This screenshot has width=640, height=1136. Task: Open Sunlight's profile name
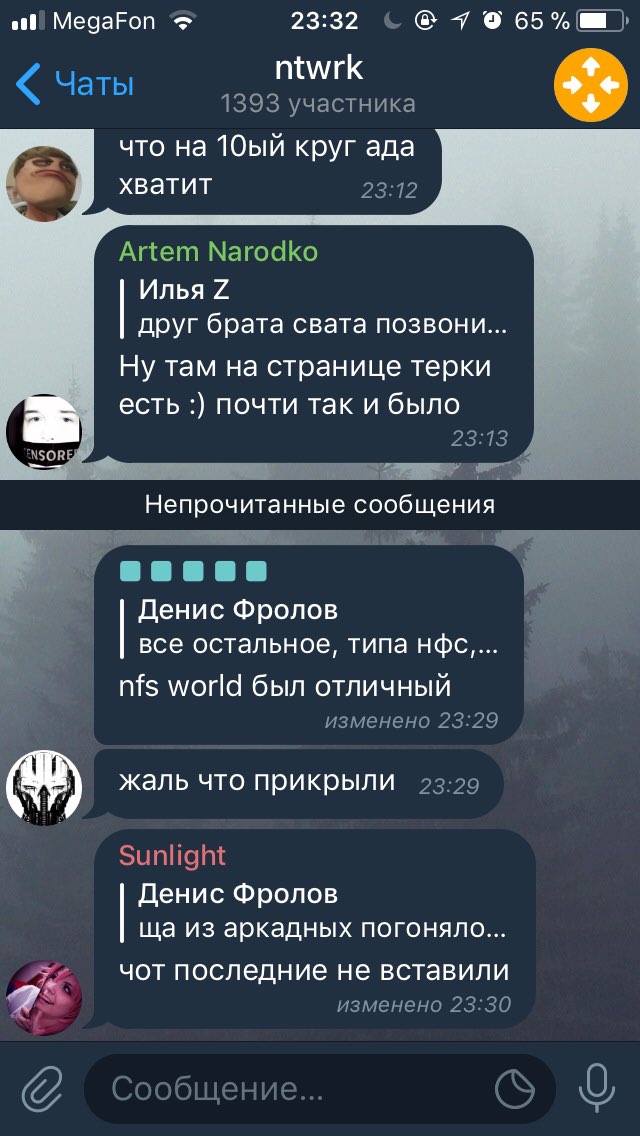pyautogui.click(x=172, y=855)
